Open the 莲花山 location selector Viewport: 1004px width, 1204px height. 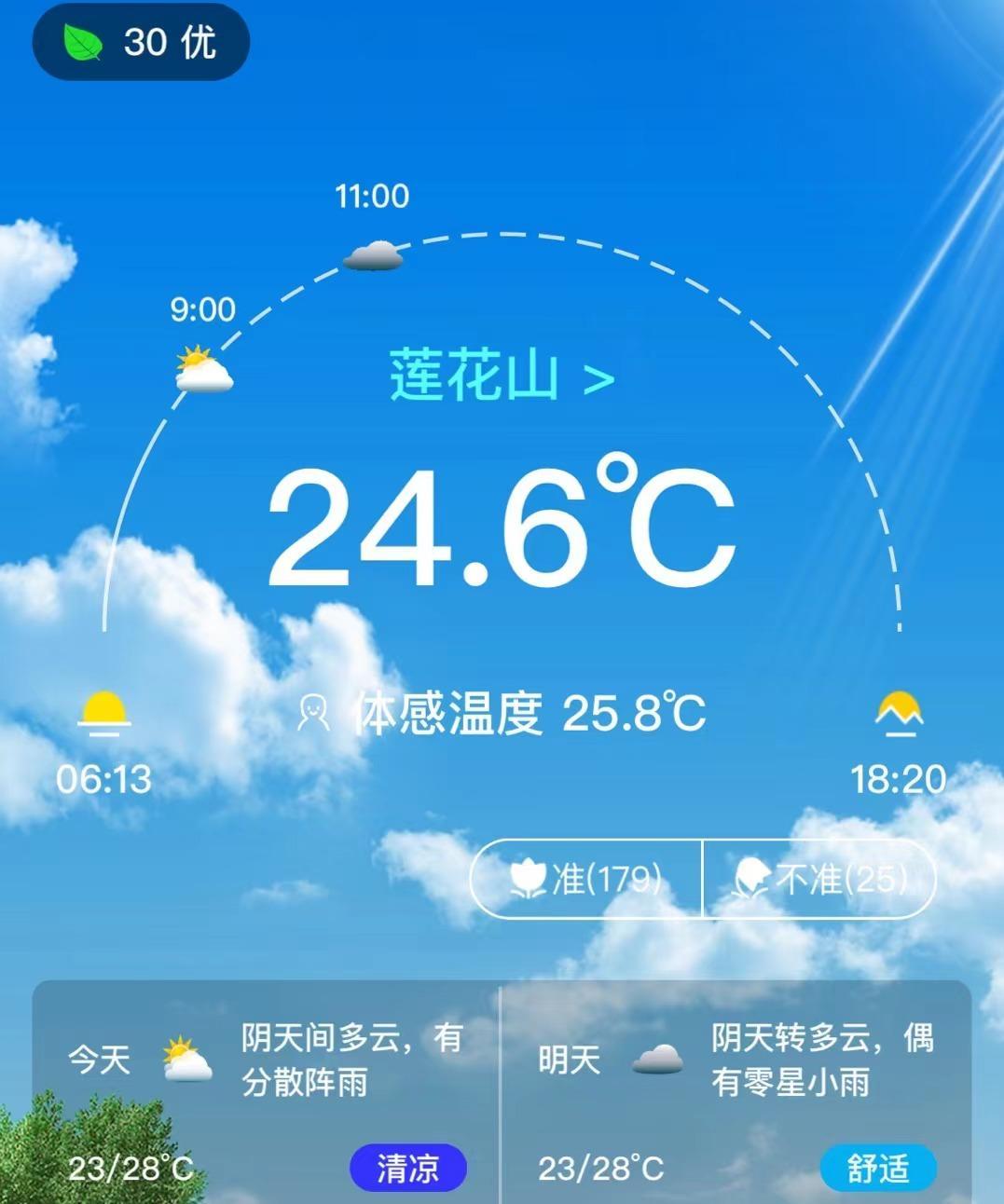[502, 376]
